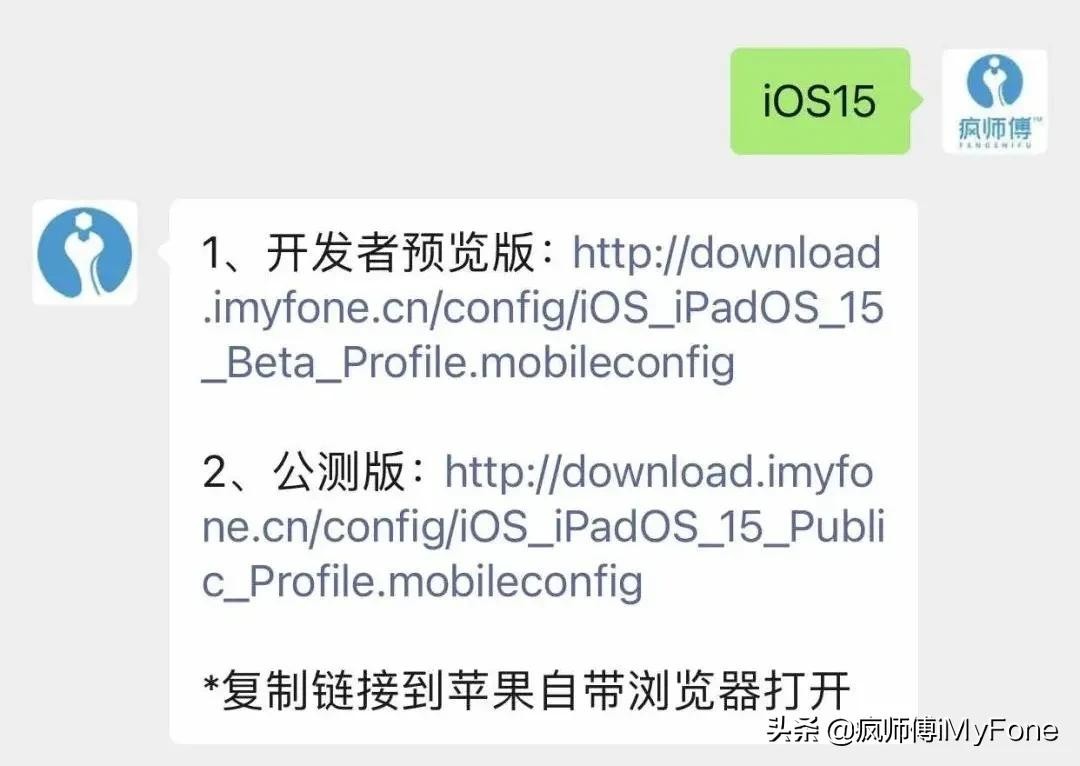Screen dimensions: 1080x766
Task: Open the profile of the blue avatar replying
Action: point(84,252)
